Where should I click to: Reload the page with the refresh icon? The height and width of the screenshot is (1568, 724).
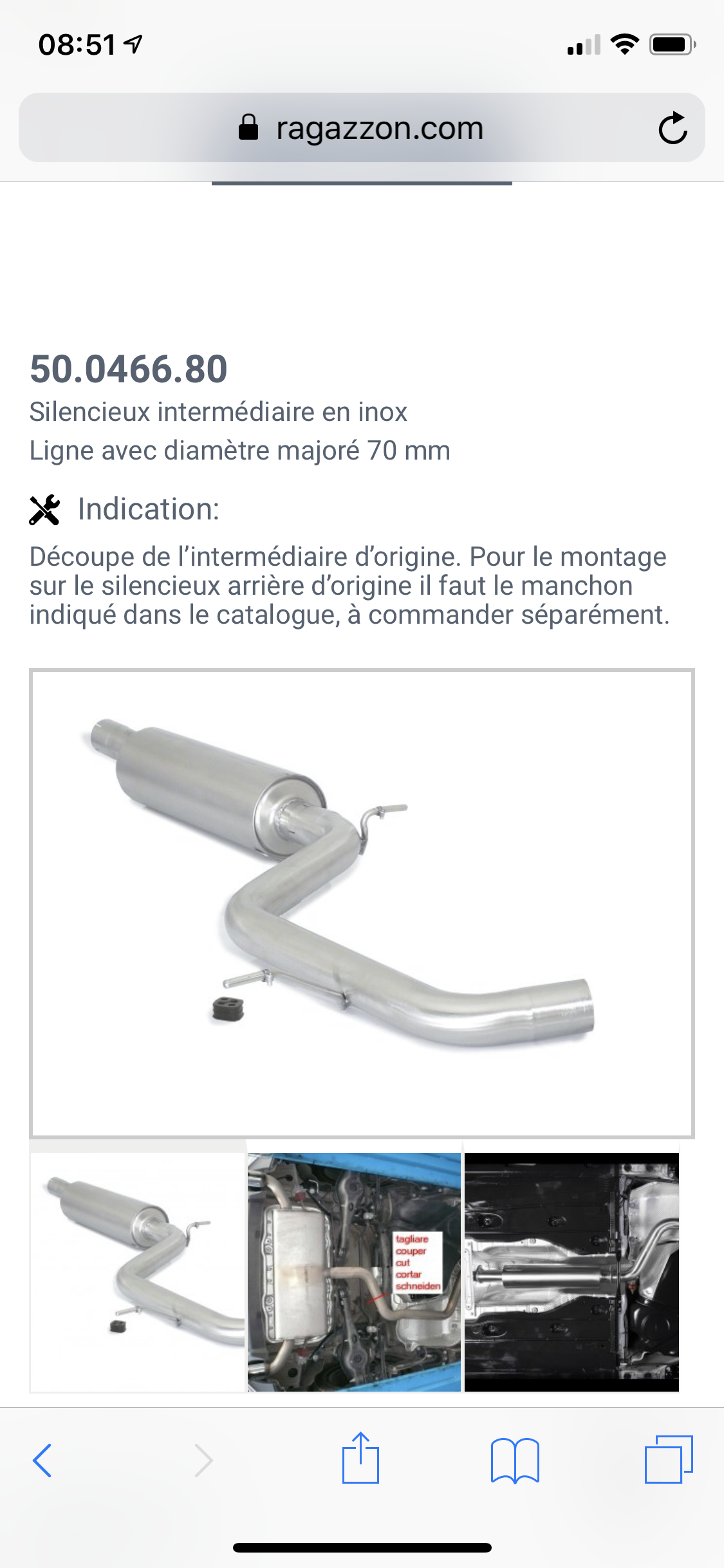coord(673,127)
